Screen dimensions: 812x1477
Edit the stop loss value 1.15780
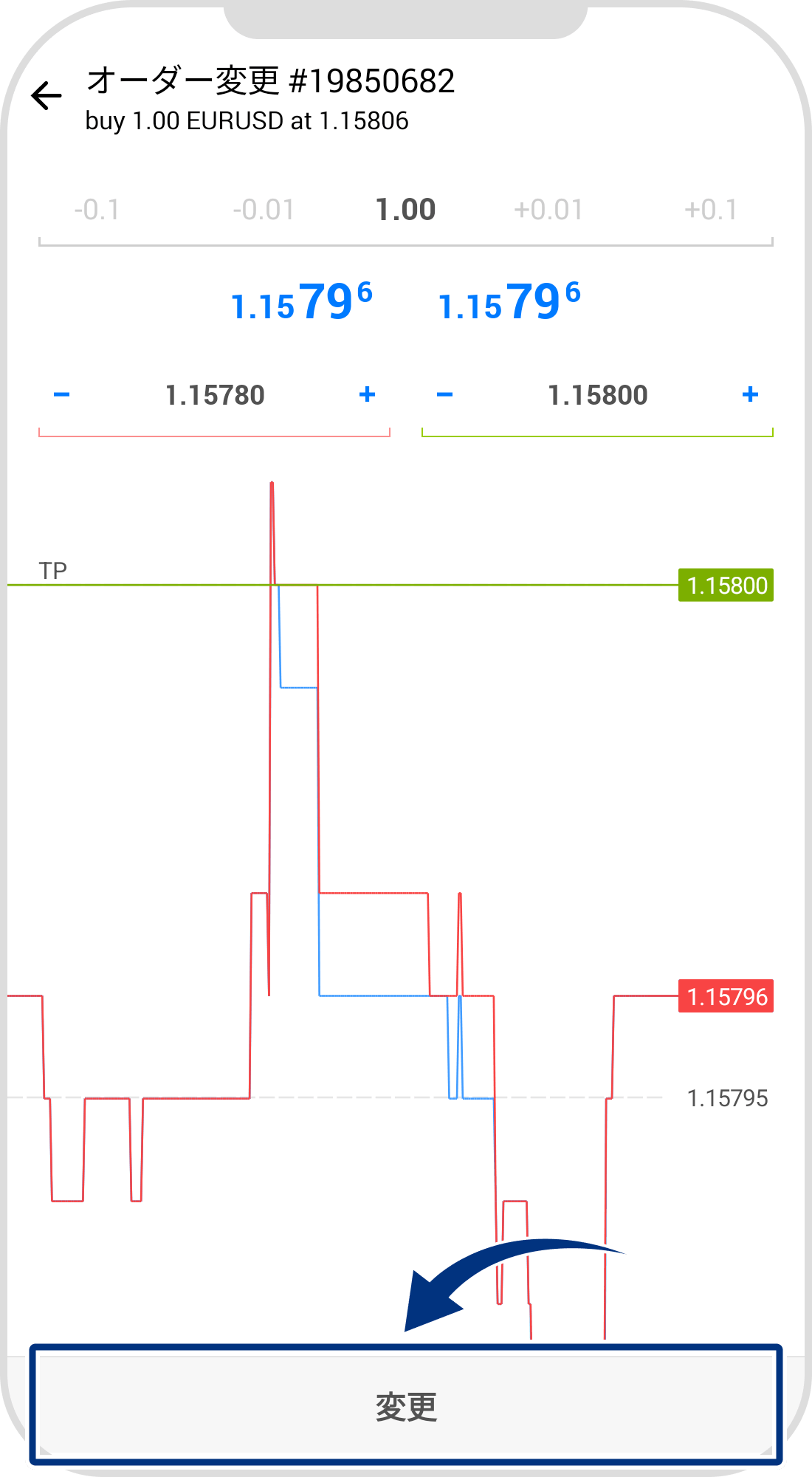pyautogui.click(x=215, y=395)
